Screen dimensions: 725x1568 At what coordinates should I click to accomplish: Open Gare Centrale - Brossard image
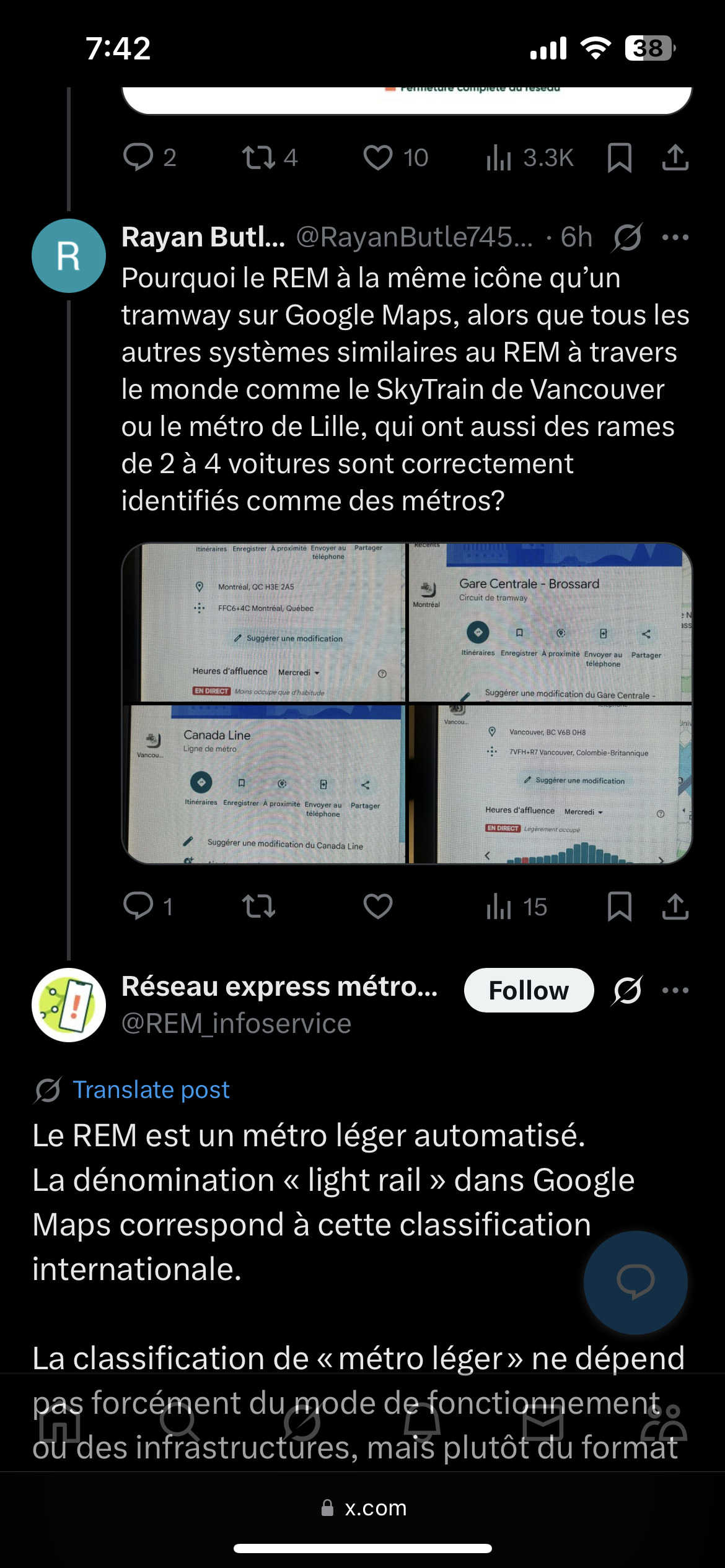550,622
